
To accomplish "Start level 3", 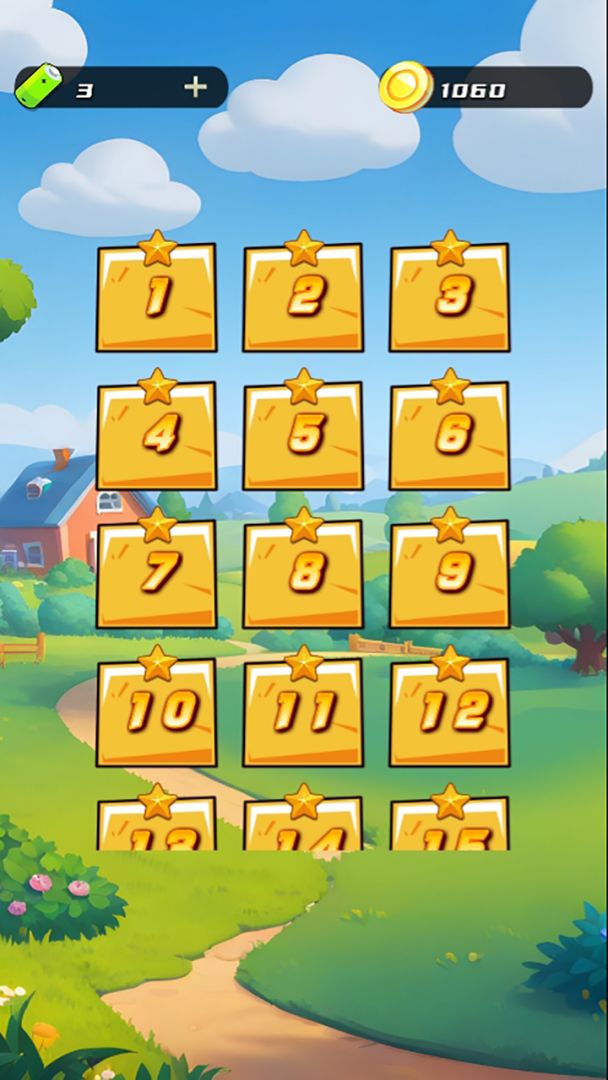I will 449,298.
